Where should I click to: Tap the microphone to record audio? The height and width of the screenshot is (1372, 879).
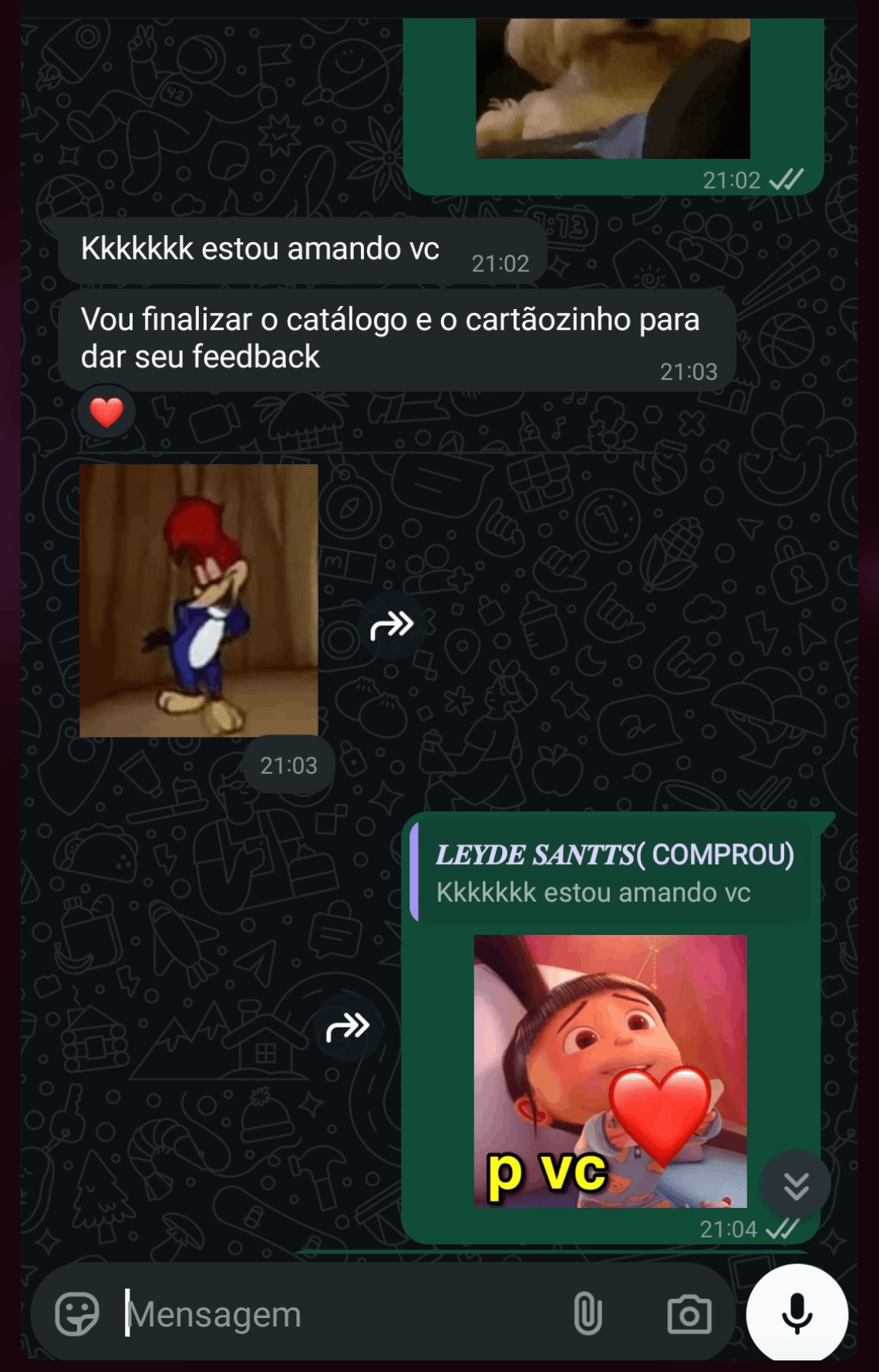pos(796,1313)
